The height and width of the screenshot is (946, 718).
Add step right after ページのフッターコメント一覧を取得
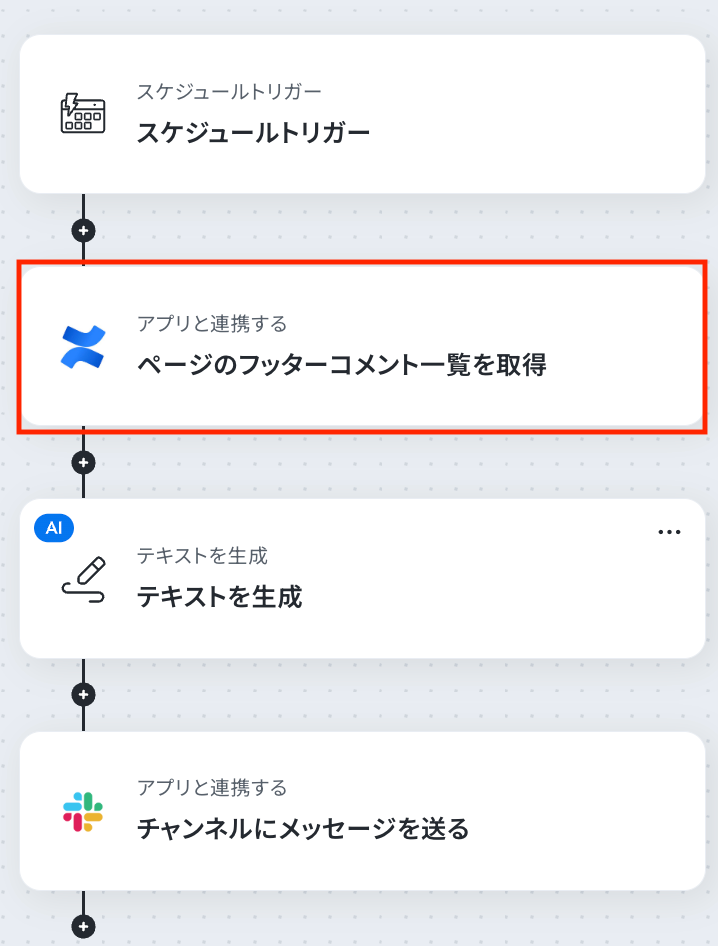click(x=84, y=462)
